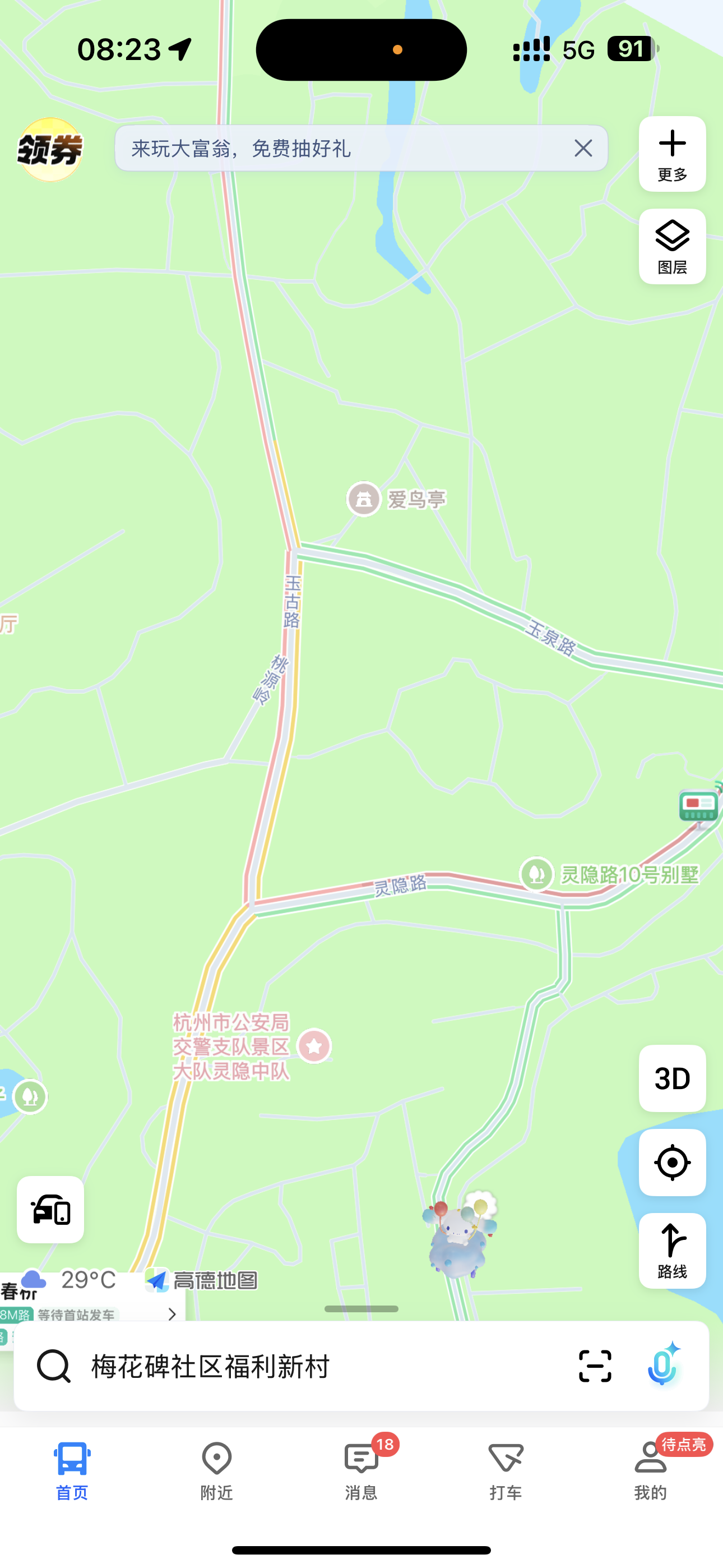Open the 更多 menu
This screenshot has width=723, height=1568.
672,154
